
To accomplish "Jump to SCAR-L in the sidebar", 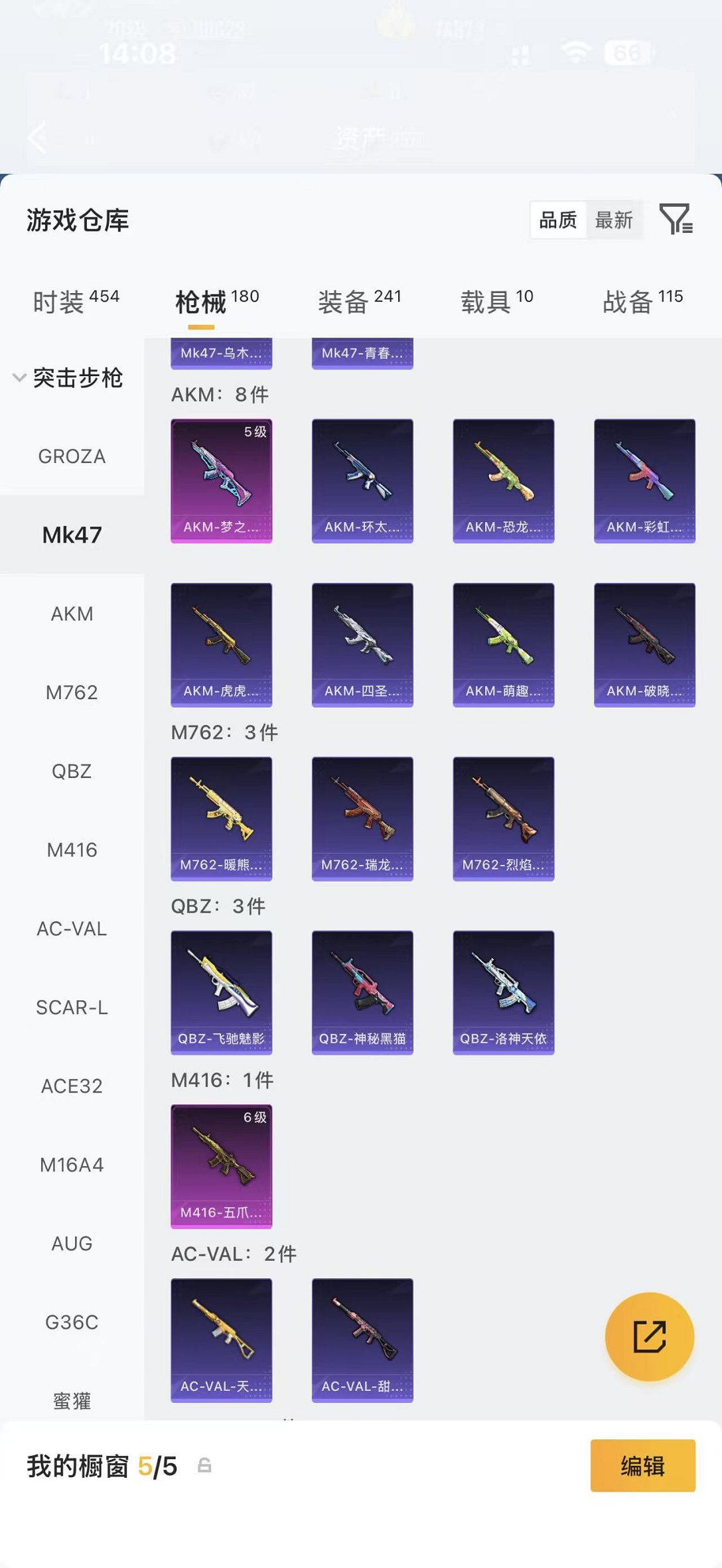I will (x=72, y=1008).
